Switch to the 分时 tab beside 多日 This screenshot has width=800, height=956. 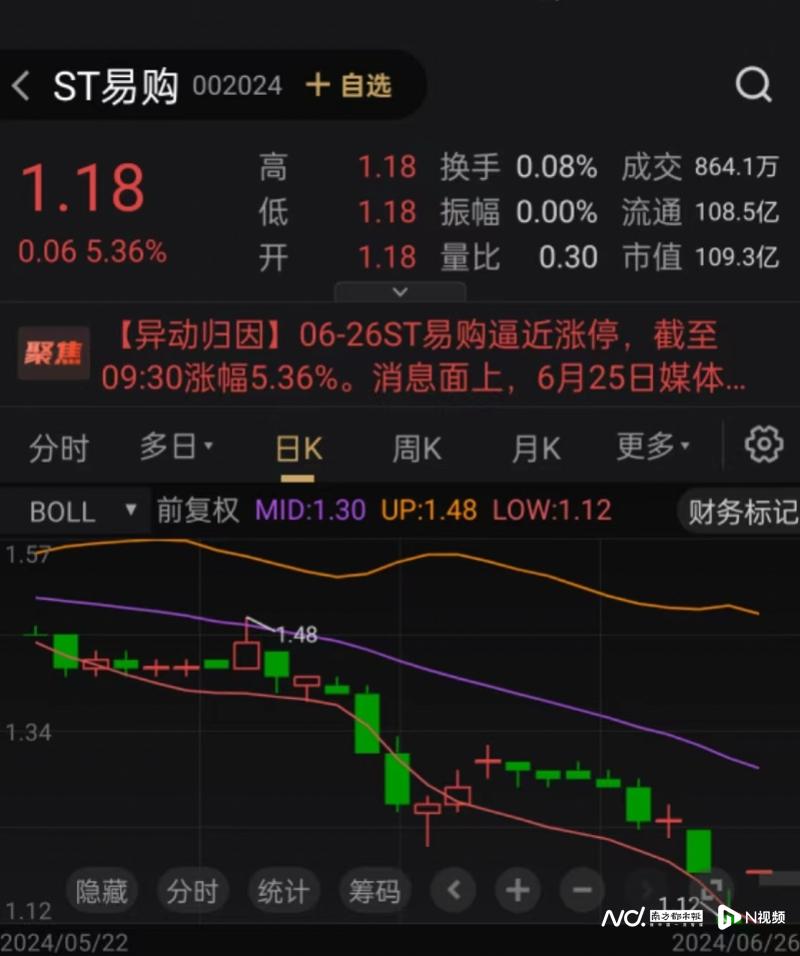(59, 448)
